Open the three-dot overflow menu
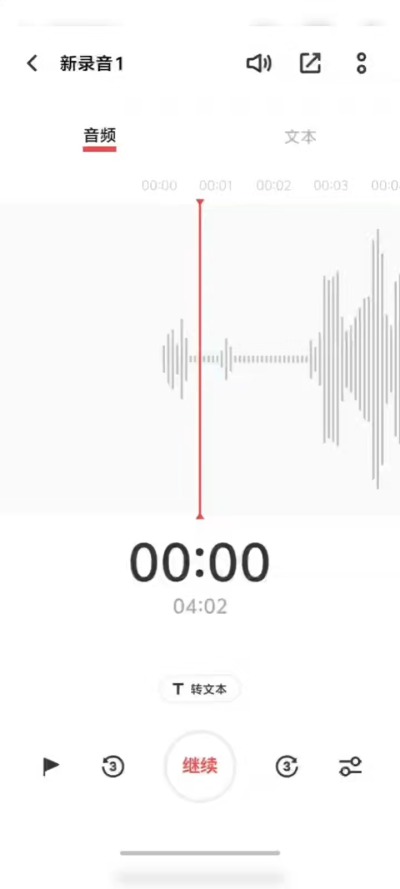Viewport: 400px width, 889px height. pos(361,63)
